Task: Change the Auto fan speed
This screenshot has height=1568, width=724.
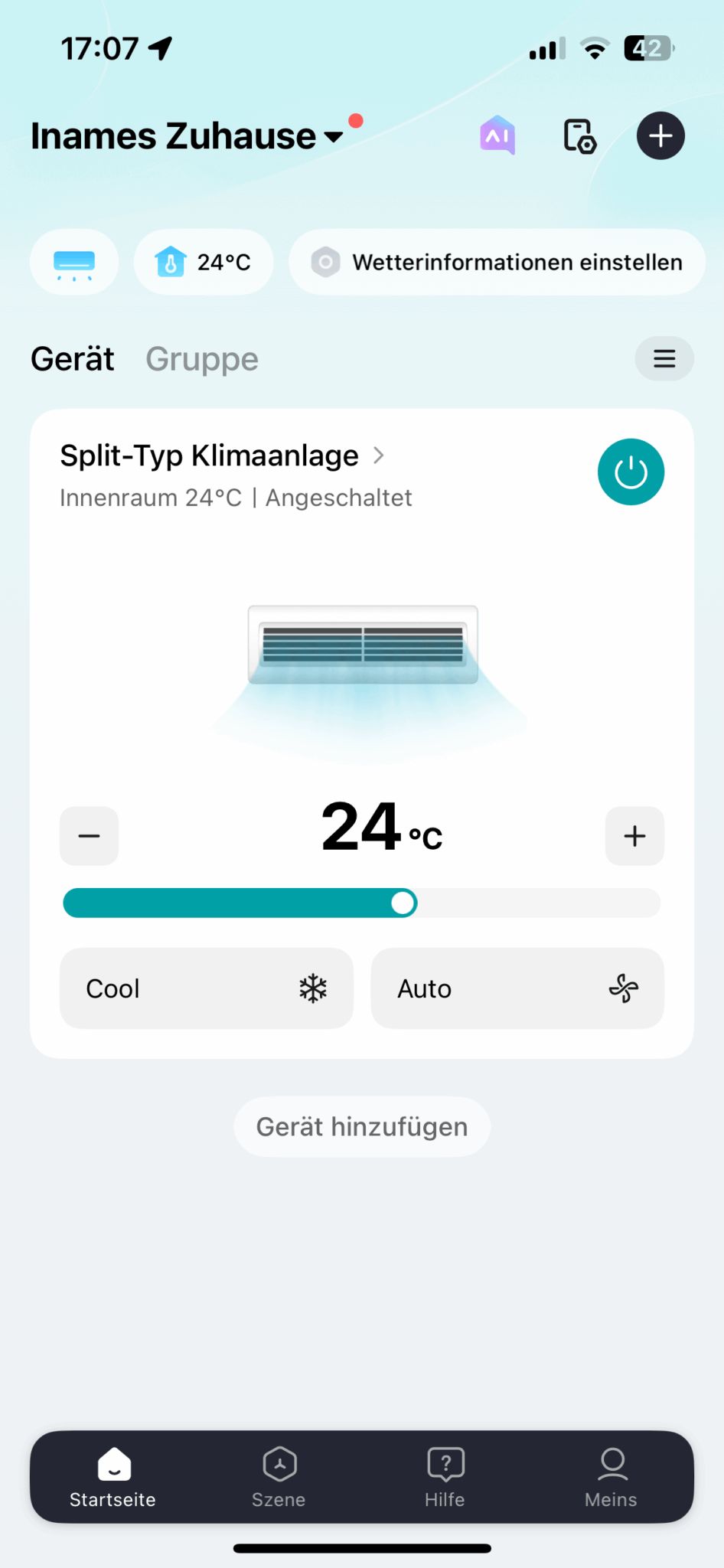Action: [x=517, y=988]
